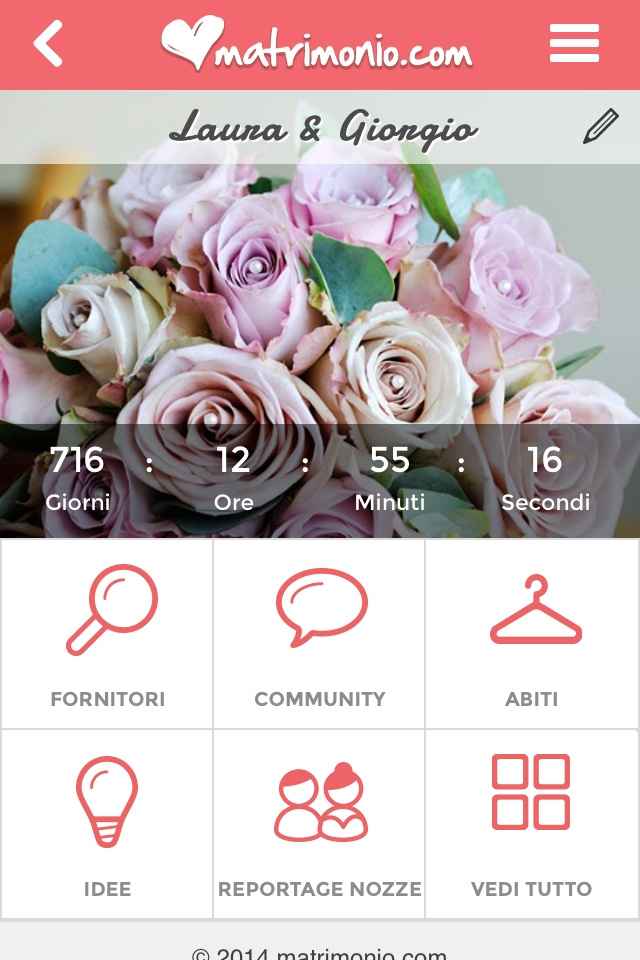Go back using the header arrow
Screen dimensions: 640x960
48,45
